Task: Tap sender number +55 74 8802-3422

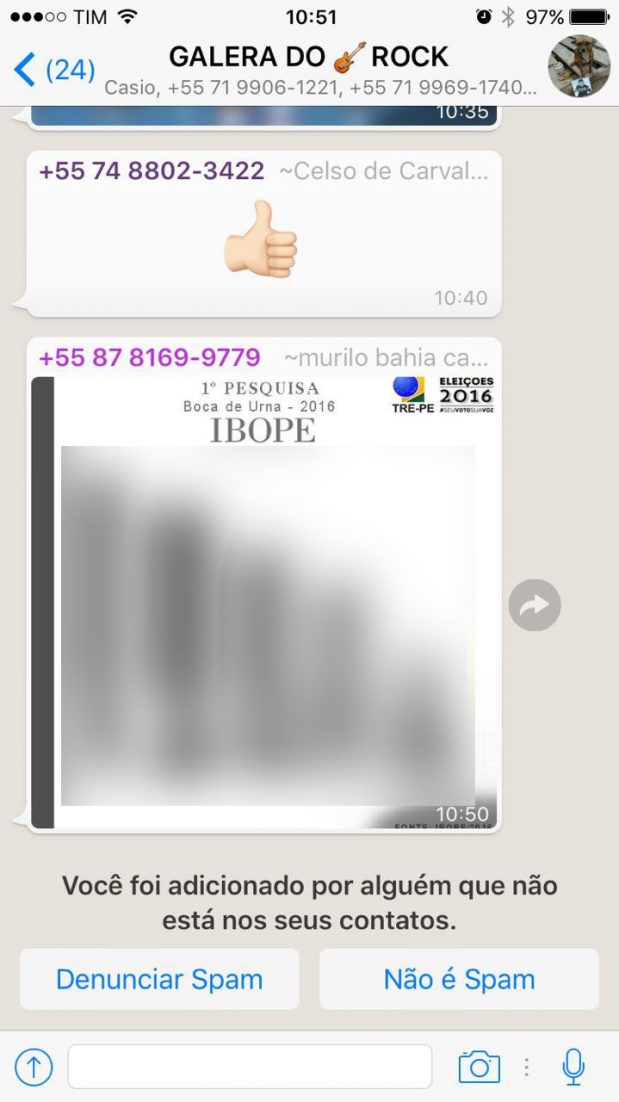Action: tap(152, 171)
